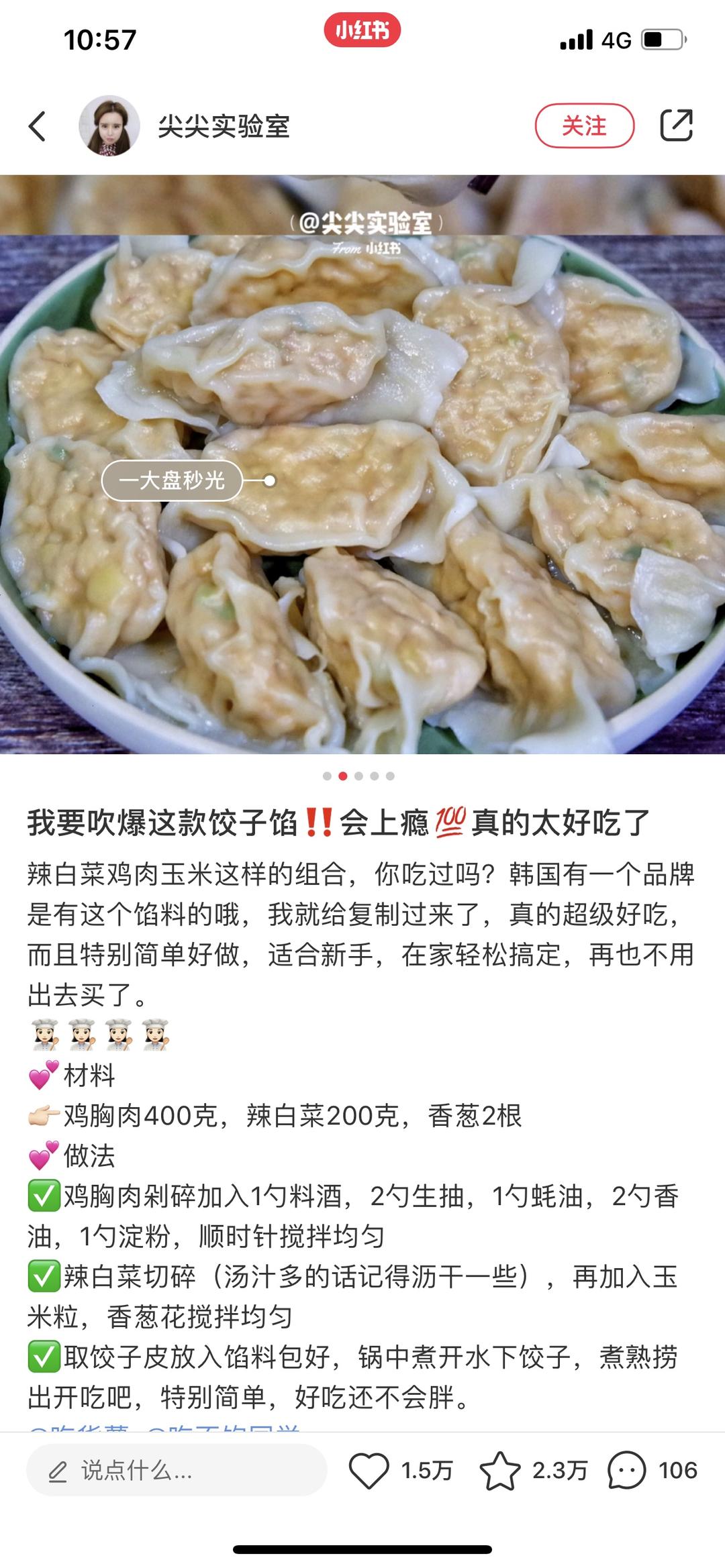Save the post with the star icon
Viewport: 725px width, 1568px height.
click(500, 1471)
